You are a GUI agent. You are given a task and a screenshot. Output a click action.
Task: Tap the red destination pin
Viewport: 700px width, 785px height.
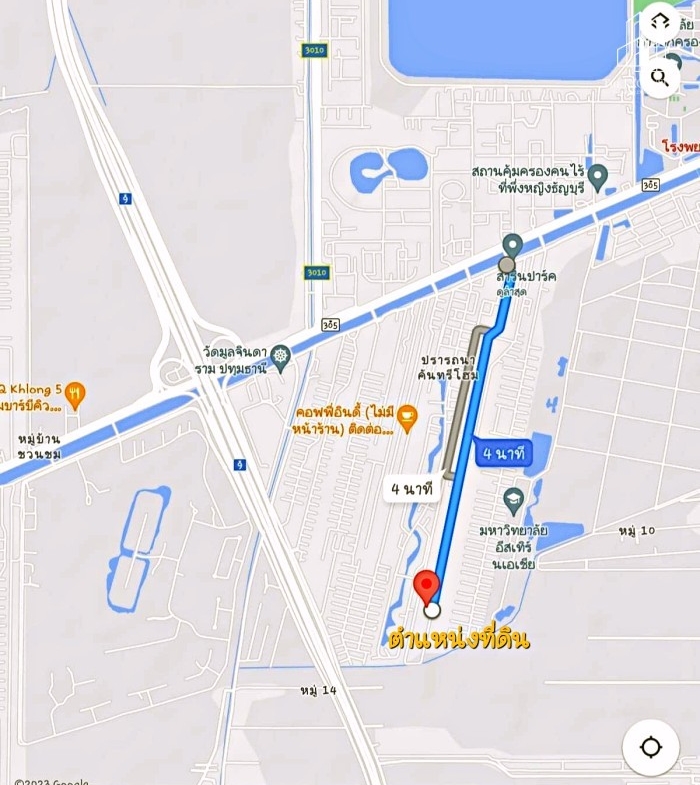427,587
